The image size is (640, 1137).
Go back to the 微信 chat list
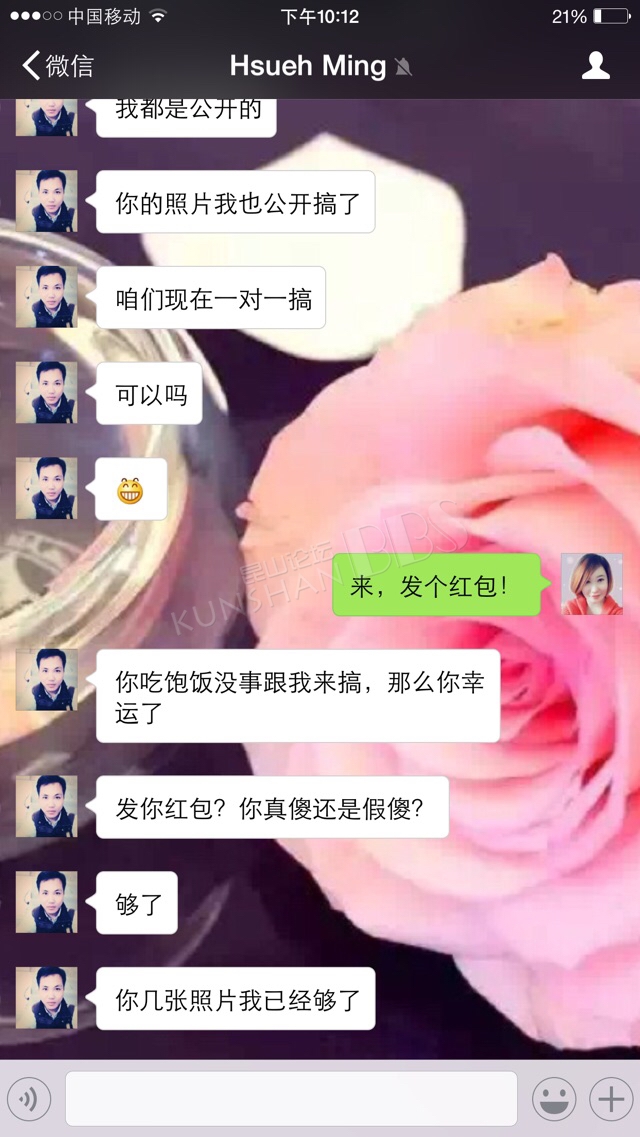tap(57, 66)
